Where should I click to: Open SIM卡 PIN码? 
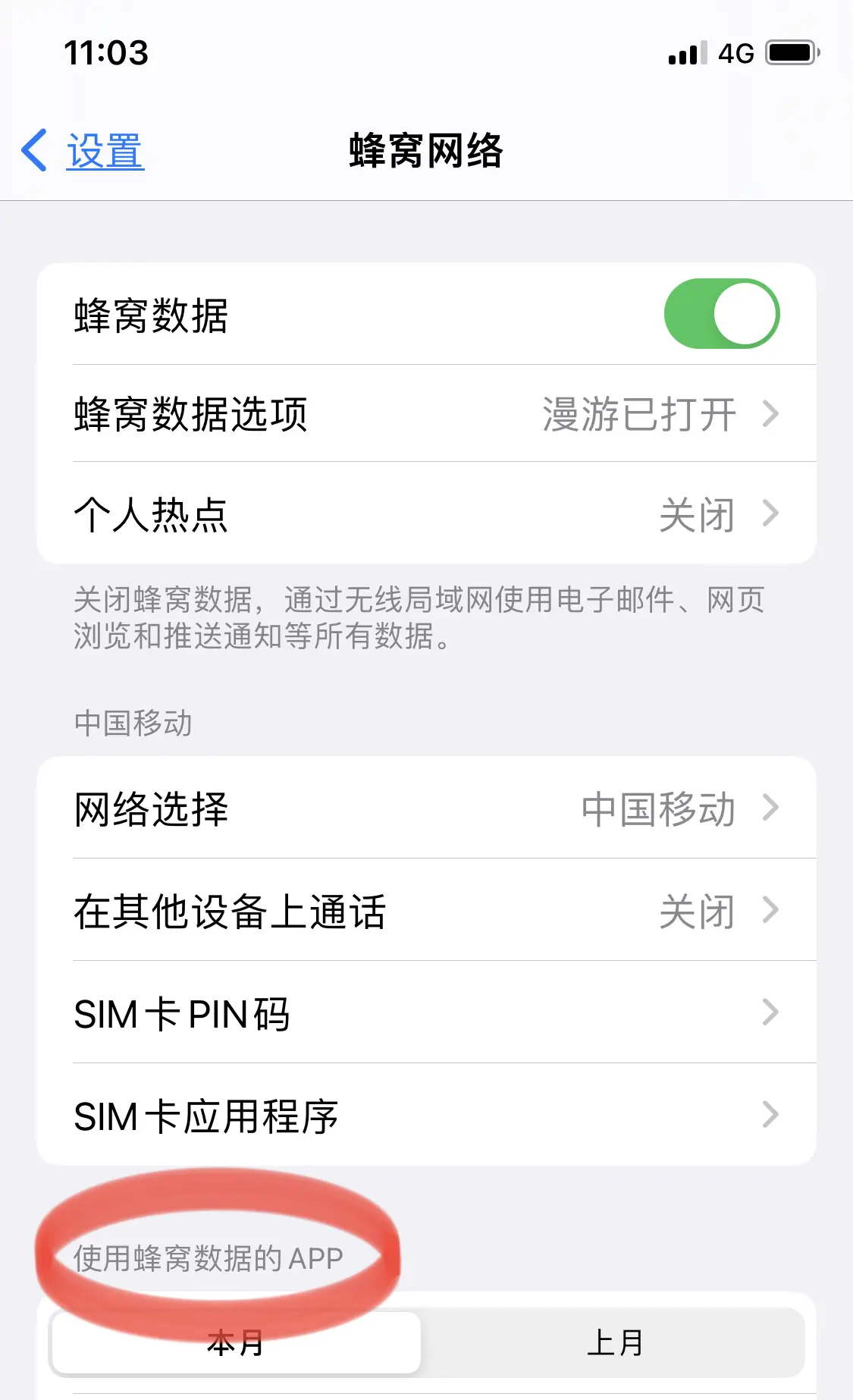pyautogui.click(x=426, y=1013)
